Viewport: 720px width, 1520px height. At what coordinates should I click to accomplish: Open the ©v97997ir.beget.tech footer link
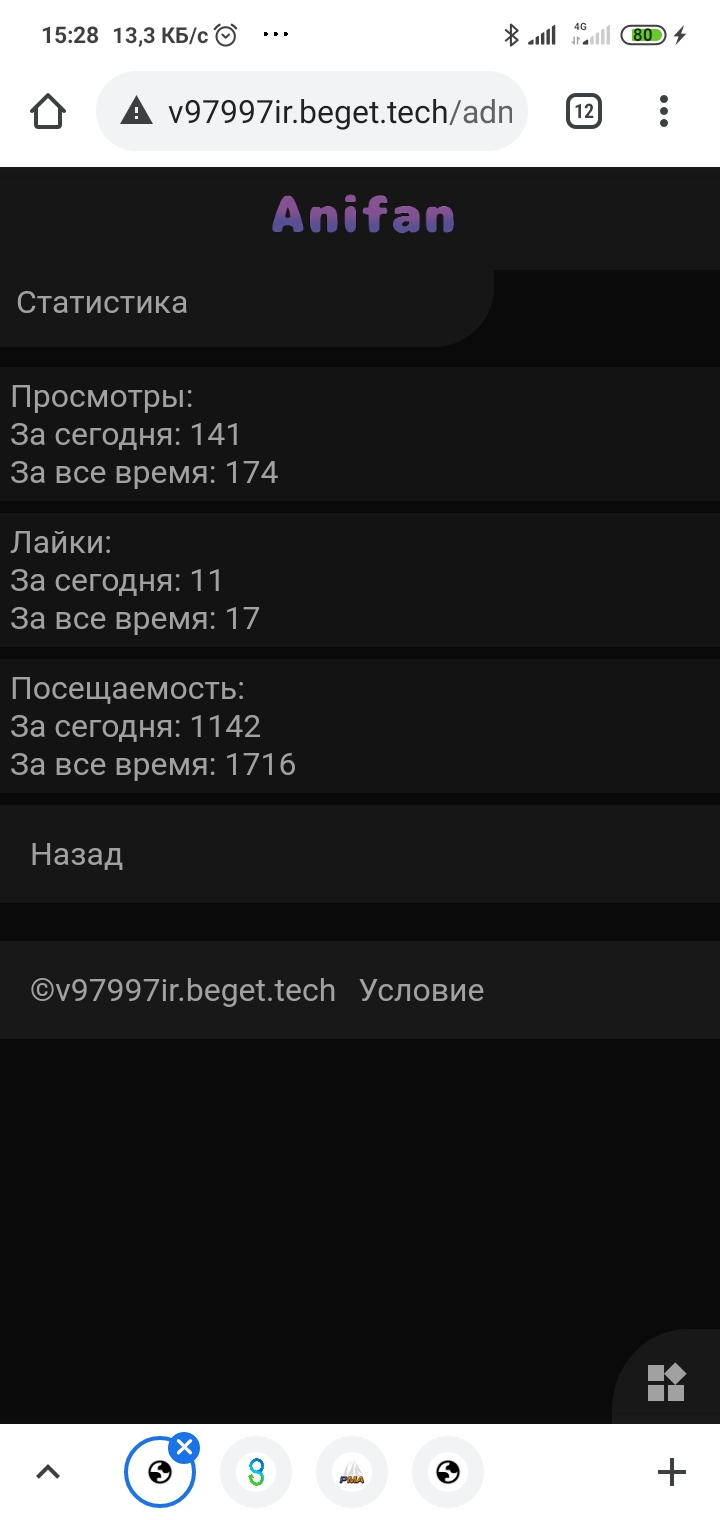pos(183,990)
